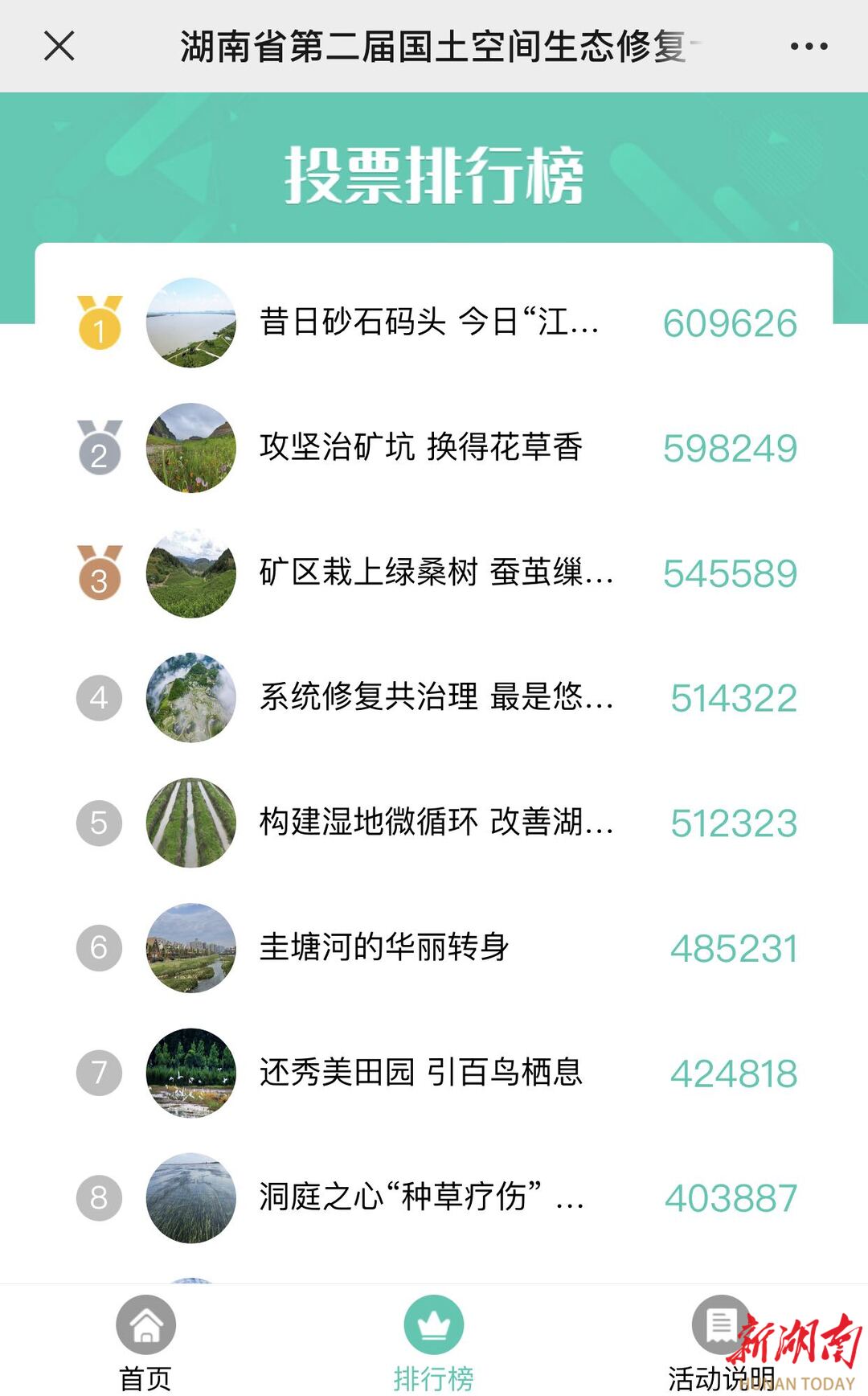View entry 洞庭之心“种草疗伤”

tap(421, 1197)
